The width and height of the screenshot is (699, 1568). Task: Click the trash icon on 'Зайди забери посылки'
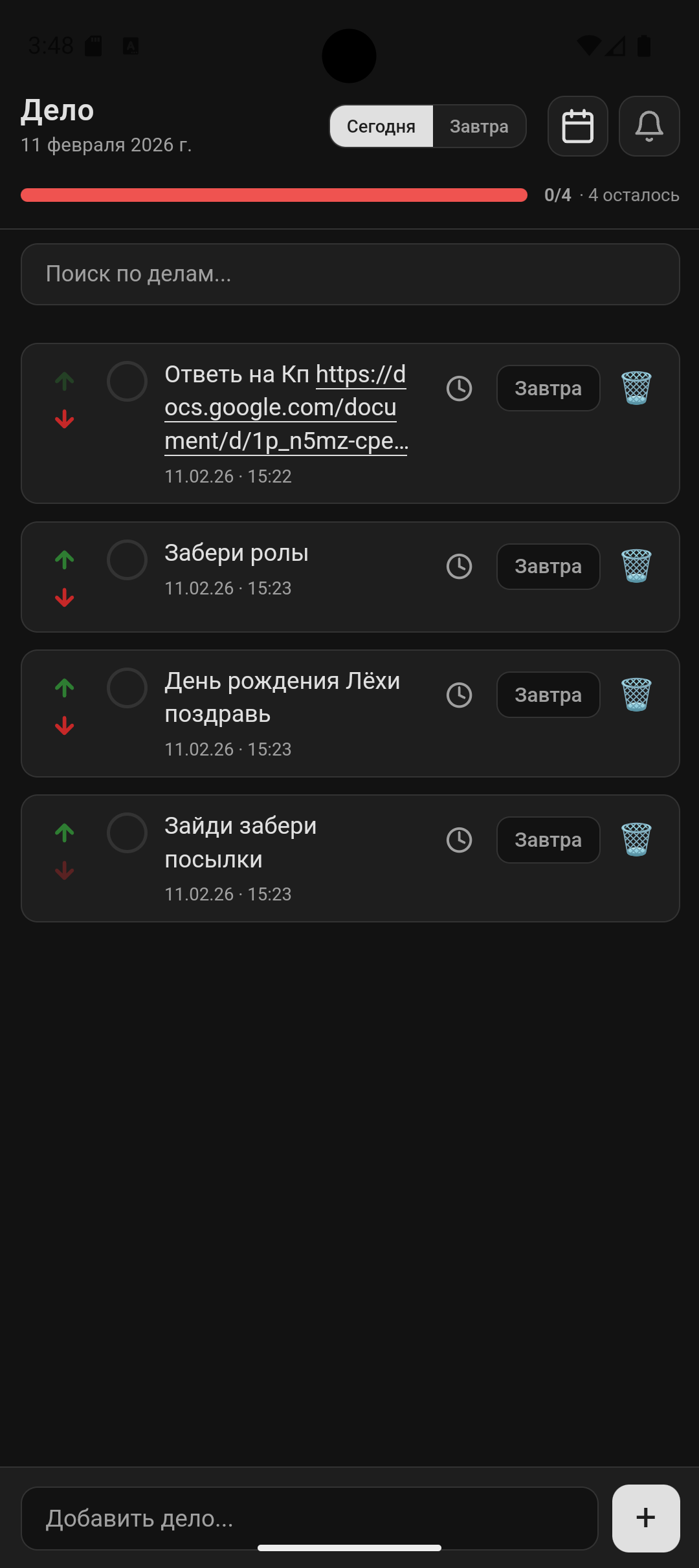pyautogui.click(x=636, y=840)
